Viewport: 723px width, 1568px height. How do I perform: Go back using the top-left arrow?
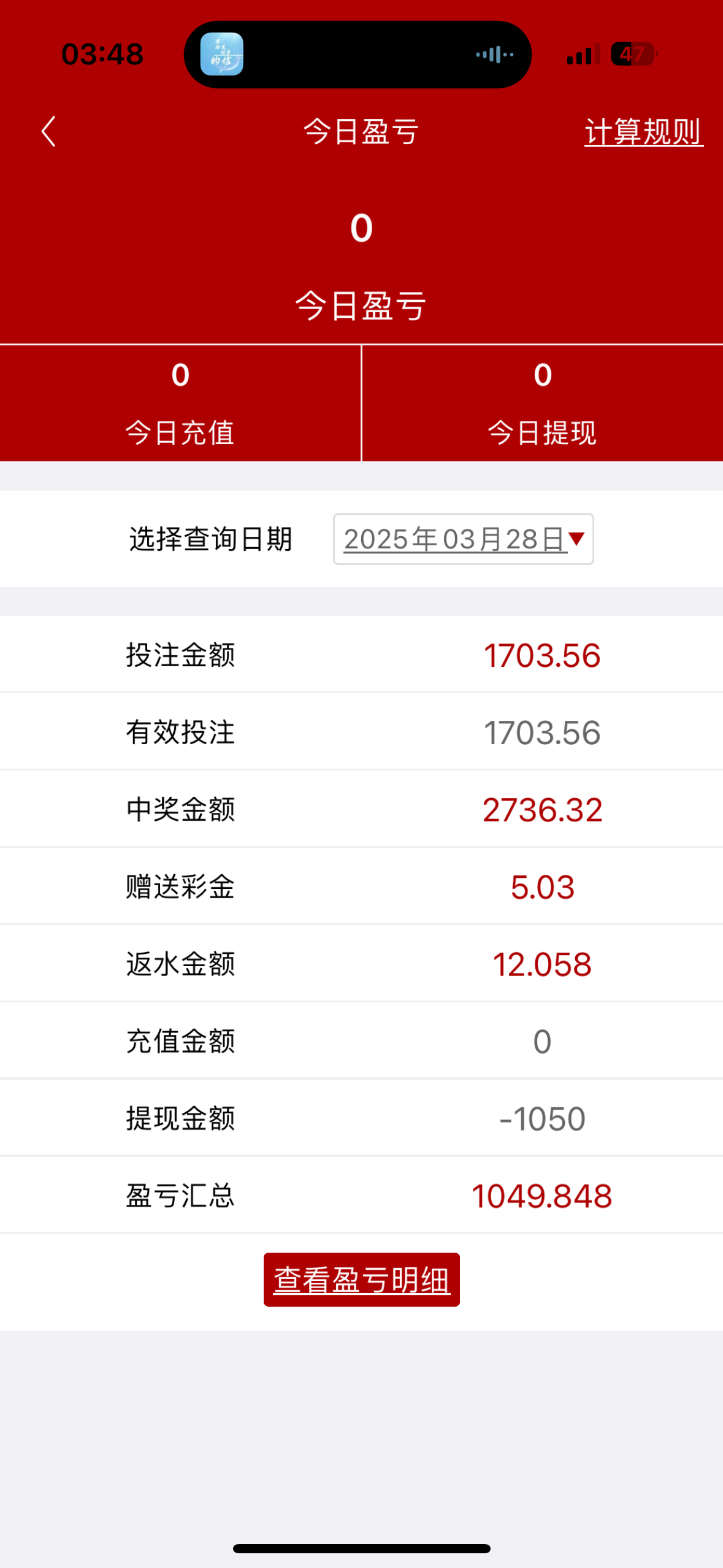pyautogui.click(x=48, y=132)
